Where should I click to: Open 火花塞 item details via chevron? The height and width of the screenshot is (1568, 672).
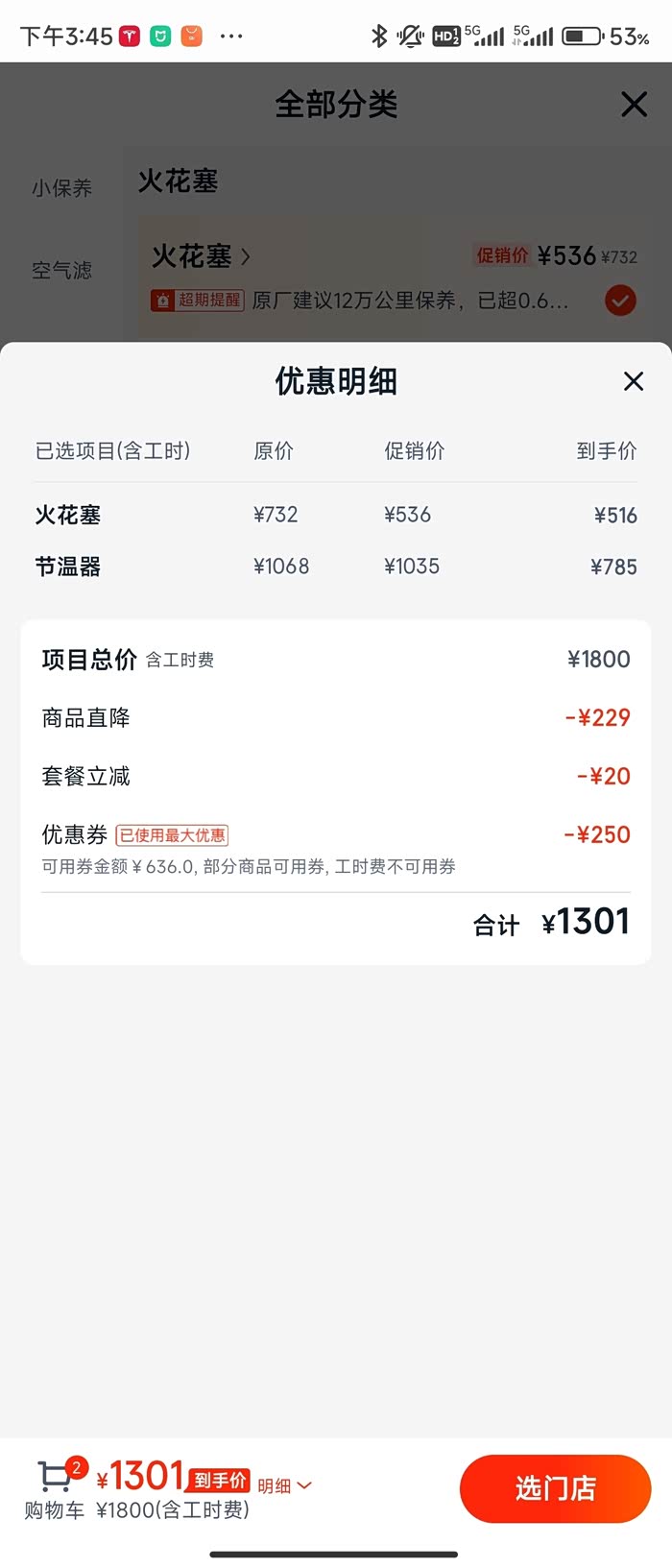click(245, 256)
